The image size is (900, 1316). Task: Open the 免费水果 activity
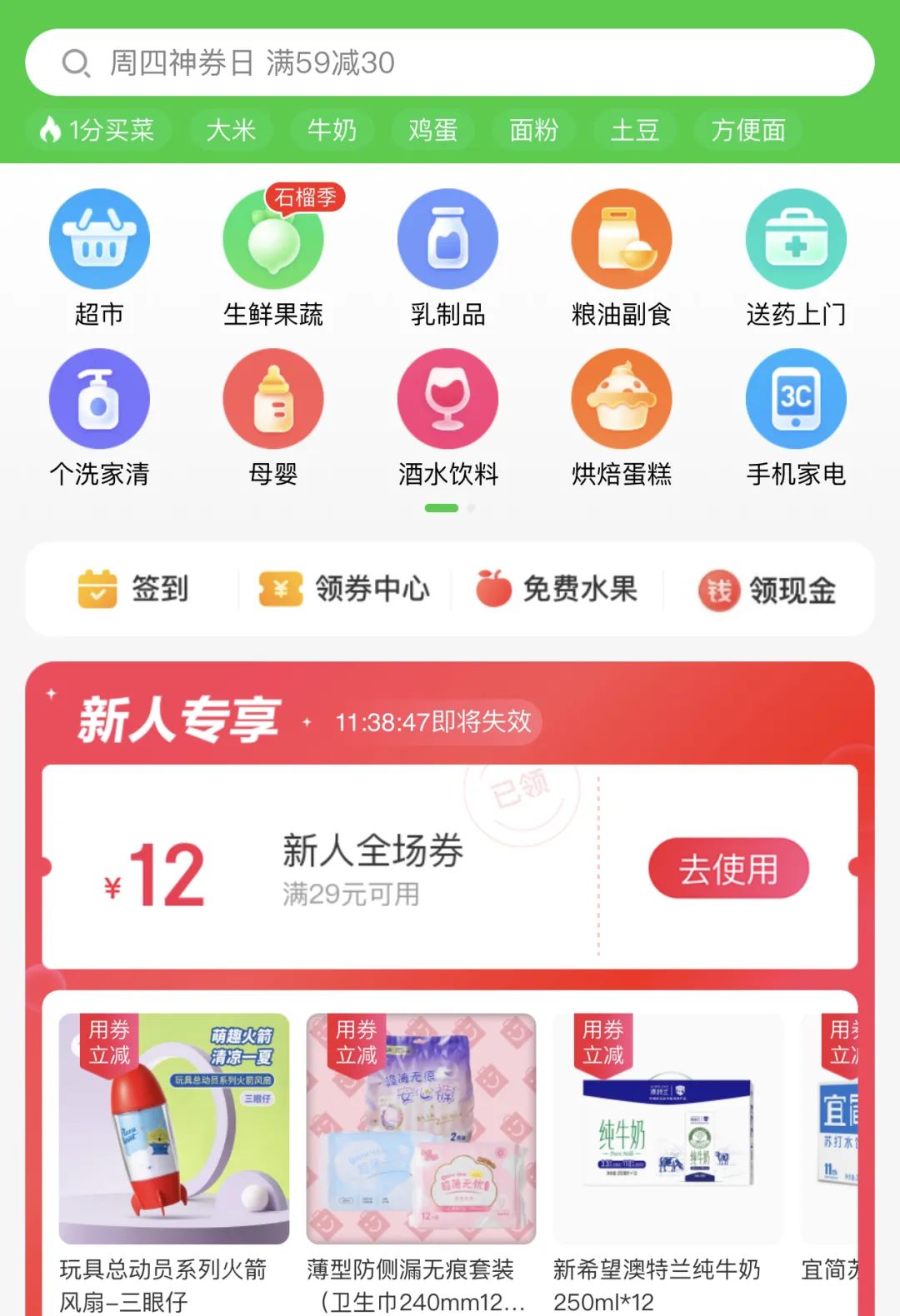[556, 589]
